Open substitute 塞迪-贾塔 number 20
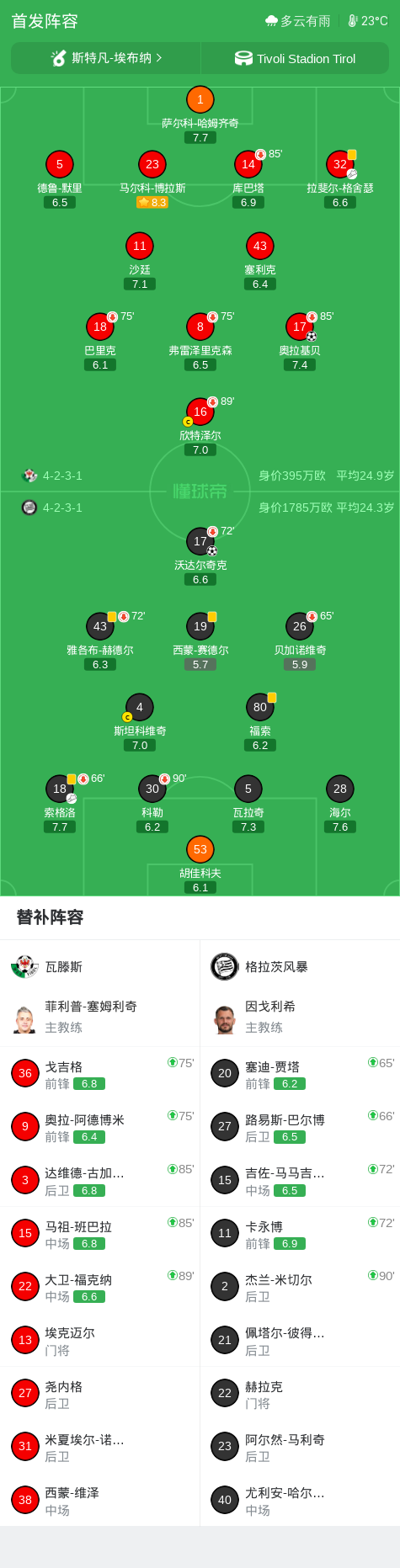 (x=300, y=1074)
